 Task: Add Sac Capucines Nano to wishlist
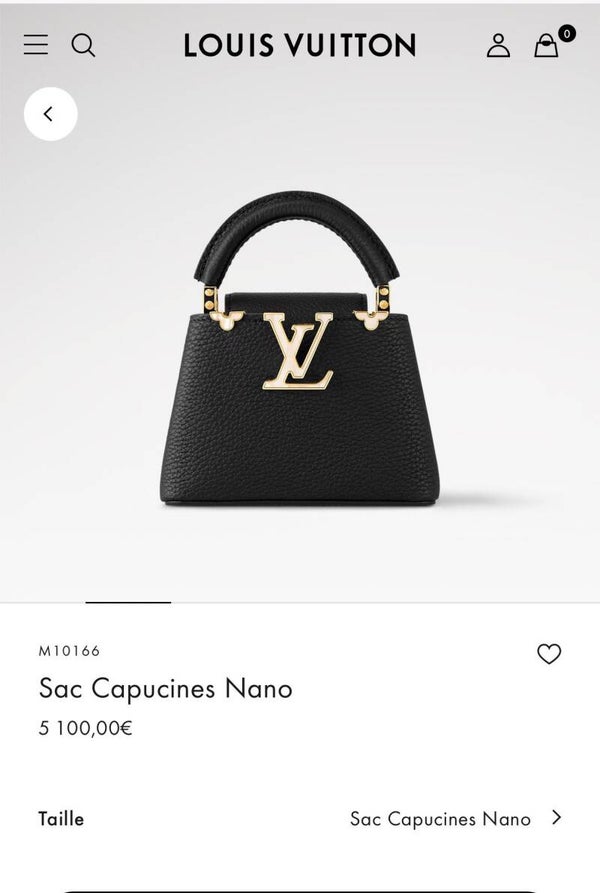pos(549,654)
